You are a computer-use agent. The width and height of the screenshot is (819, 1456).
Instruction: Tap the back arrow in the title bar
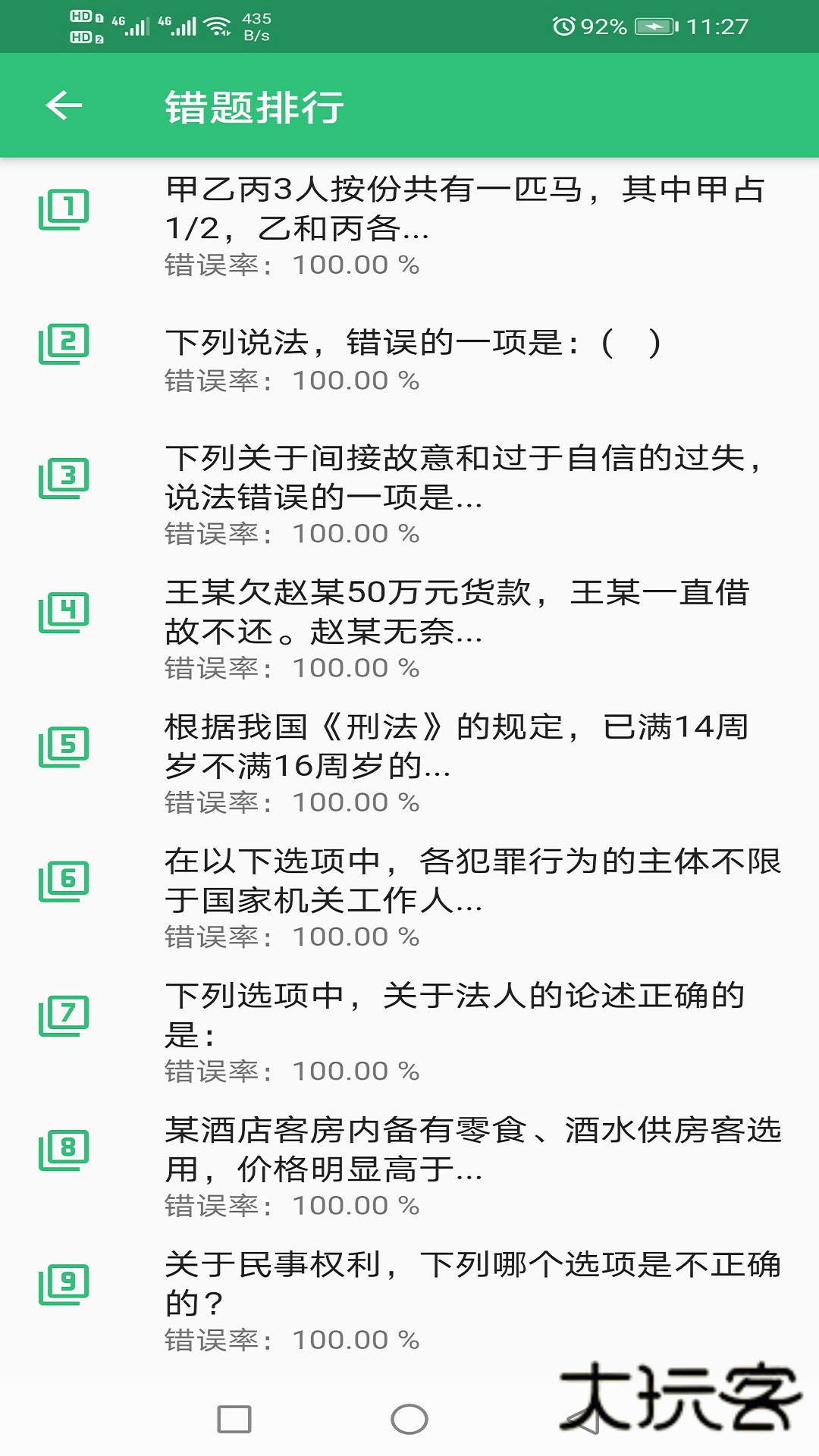[64, 106]
